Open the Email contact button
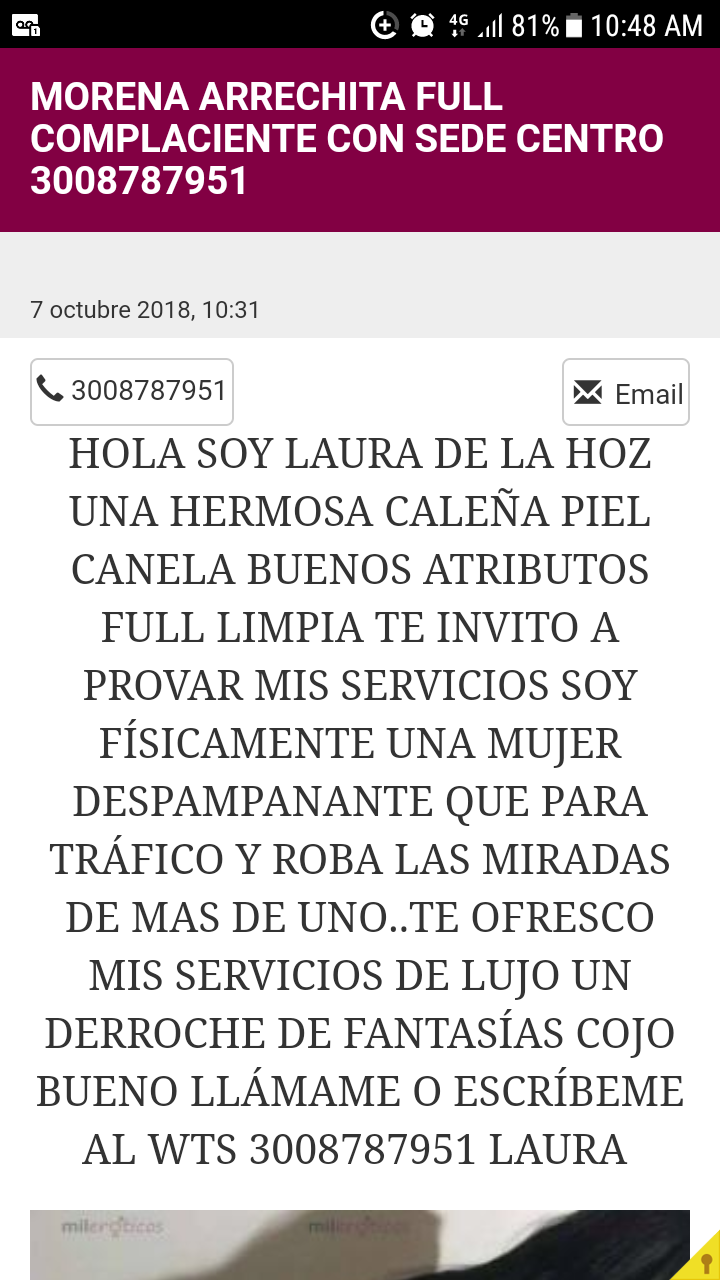The image size is (720, 1280). click(x=626, y=393)
